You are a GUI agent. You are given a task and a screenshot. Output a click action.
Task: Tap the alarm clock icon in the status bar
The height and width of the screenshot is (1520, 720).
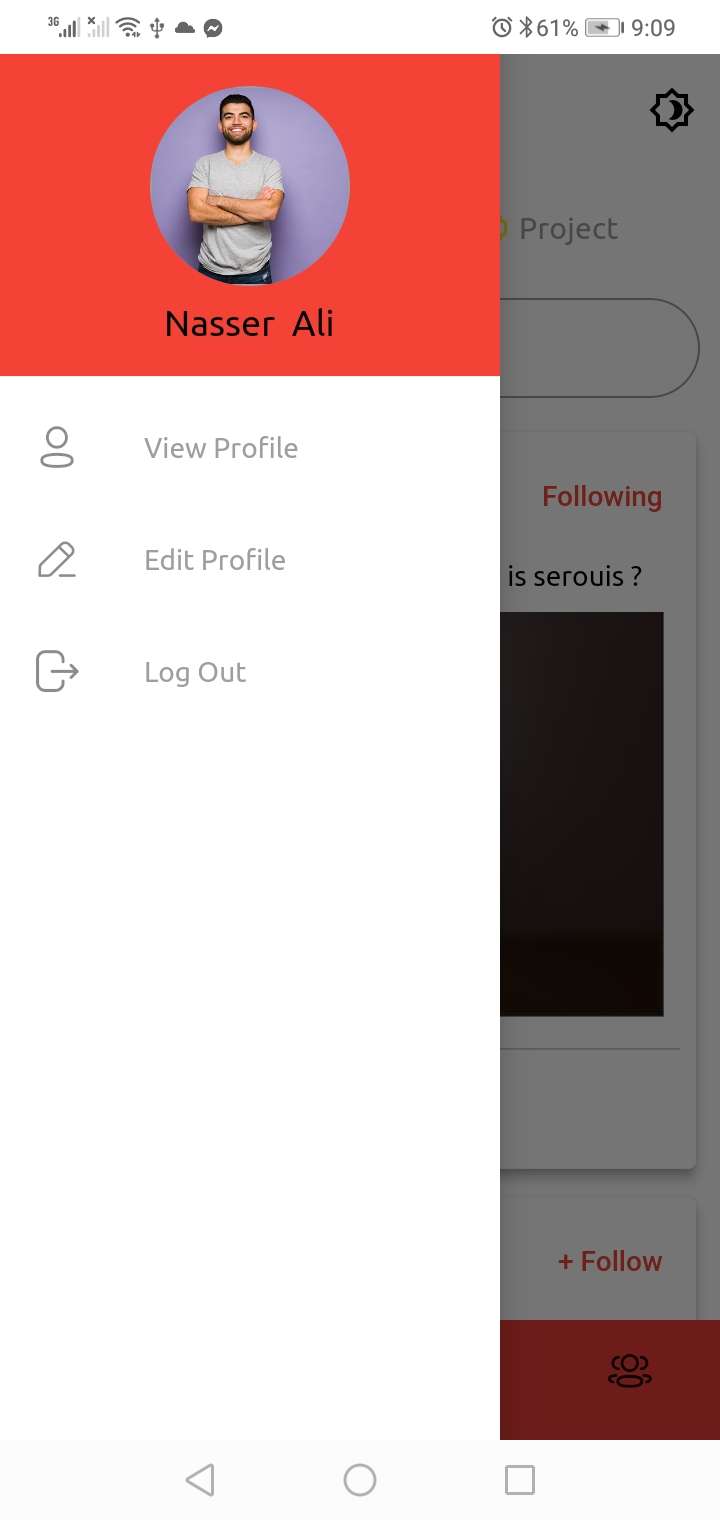click(501, 28)
